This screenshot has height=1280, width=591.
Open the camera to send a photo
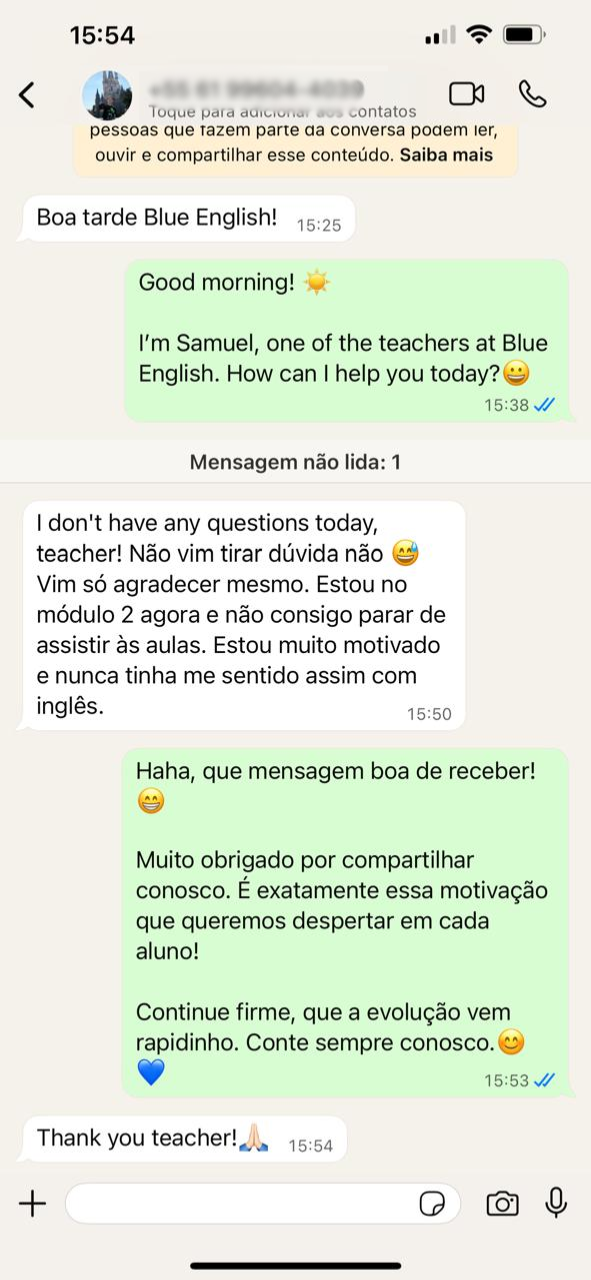coord(502,1203)
